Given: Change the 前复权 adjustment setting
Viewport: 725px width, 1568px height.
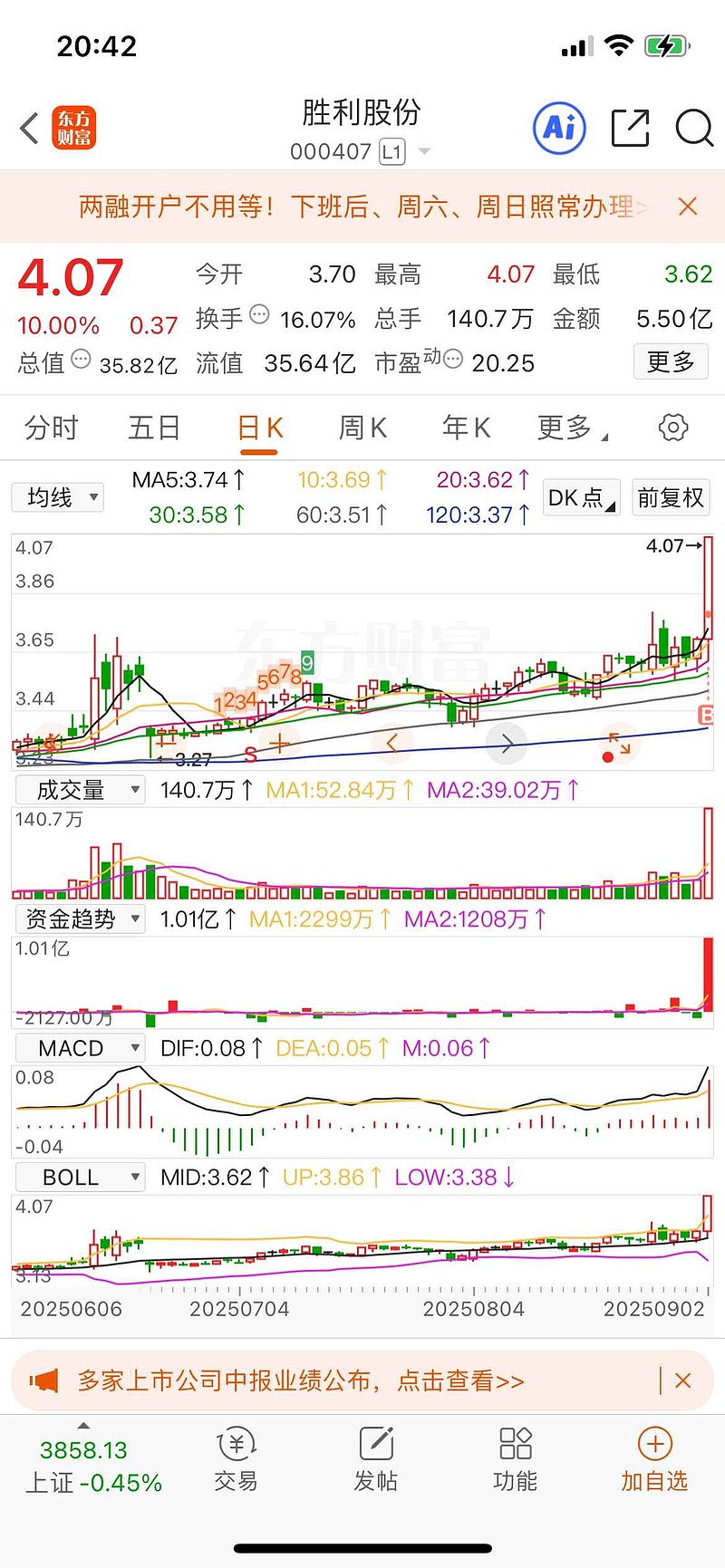Looking at the screenshot, I should click(x=671, y=497).
